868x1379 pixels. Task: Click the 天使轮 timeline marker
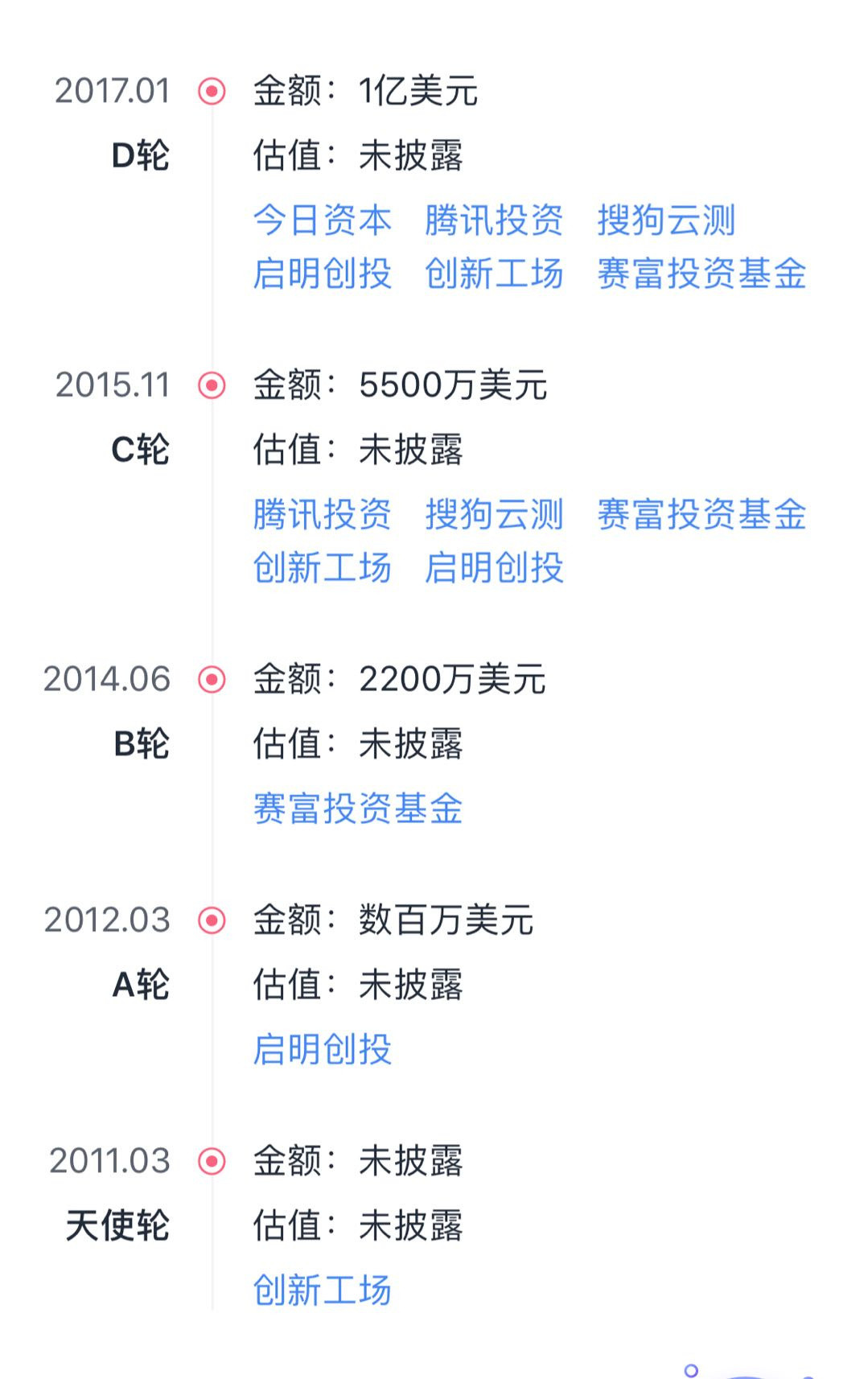click(211, 1160)
